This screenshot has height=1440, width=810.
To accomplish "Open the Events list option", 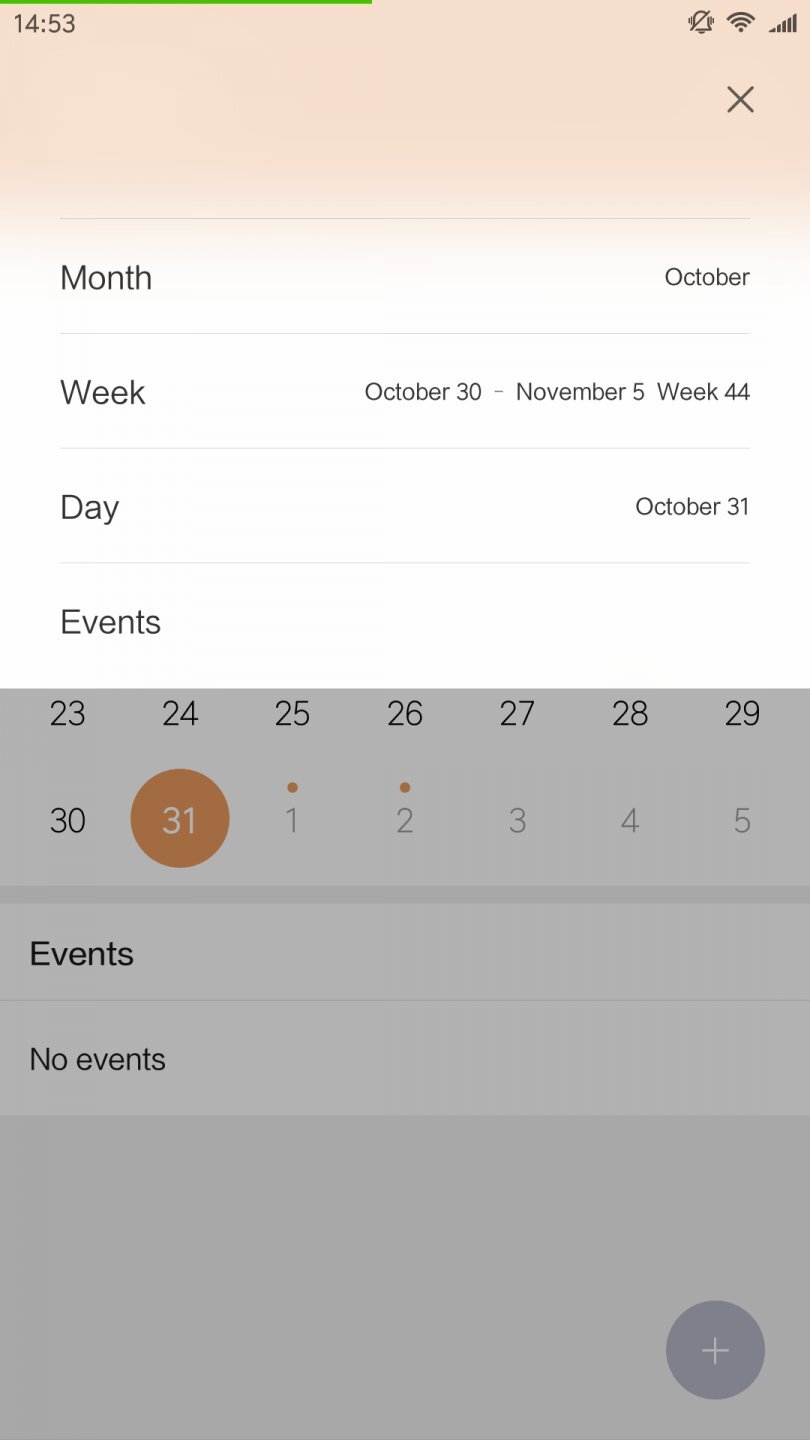I will 404,622.
